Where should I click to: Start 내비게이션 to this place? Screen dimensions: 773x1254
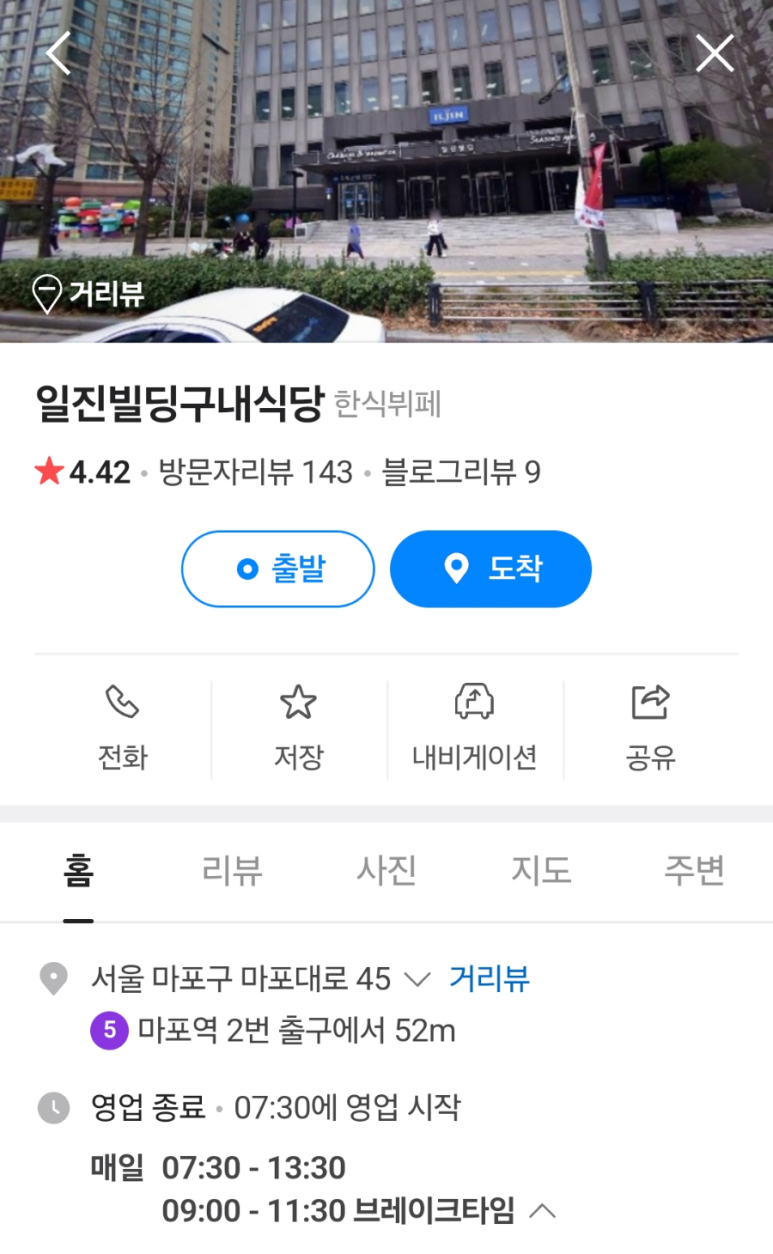pyautogui.click(x=474, y=727)
